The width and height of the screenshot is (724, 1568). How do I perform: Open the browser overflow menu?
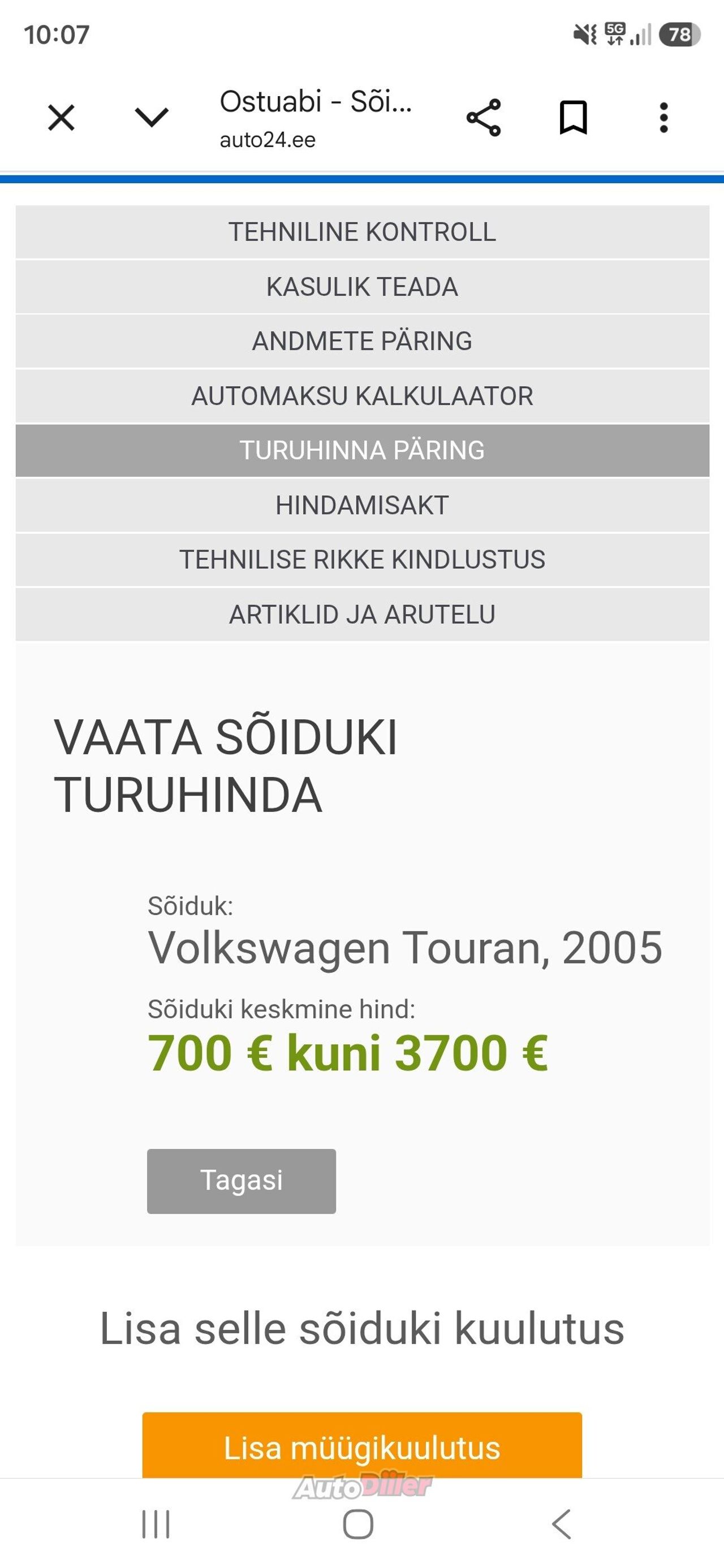[663, 118]
